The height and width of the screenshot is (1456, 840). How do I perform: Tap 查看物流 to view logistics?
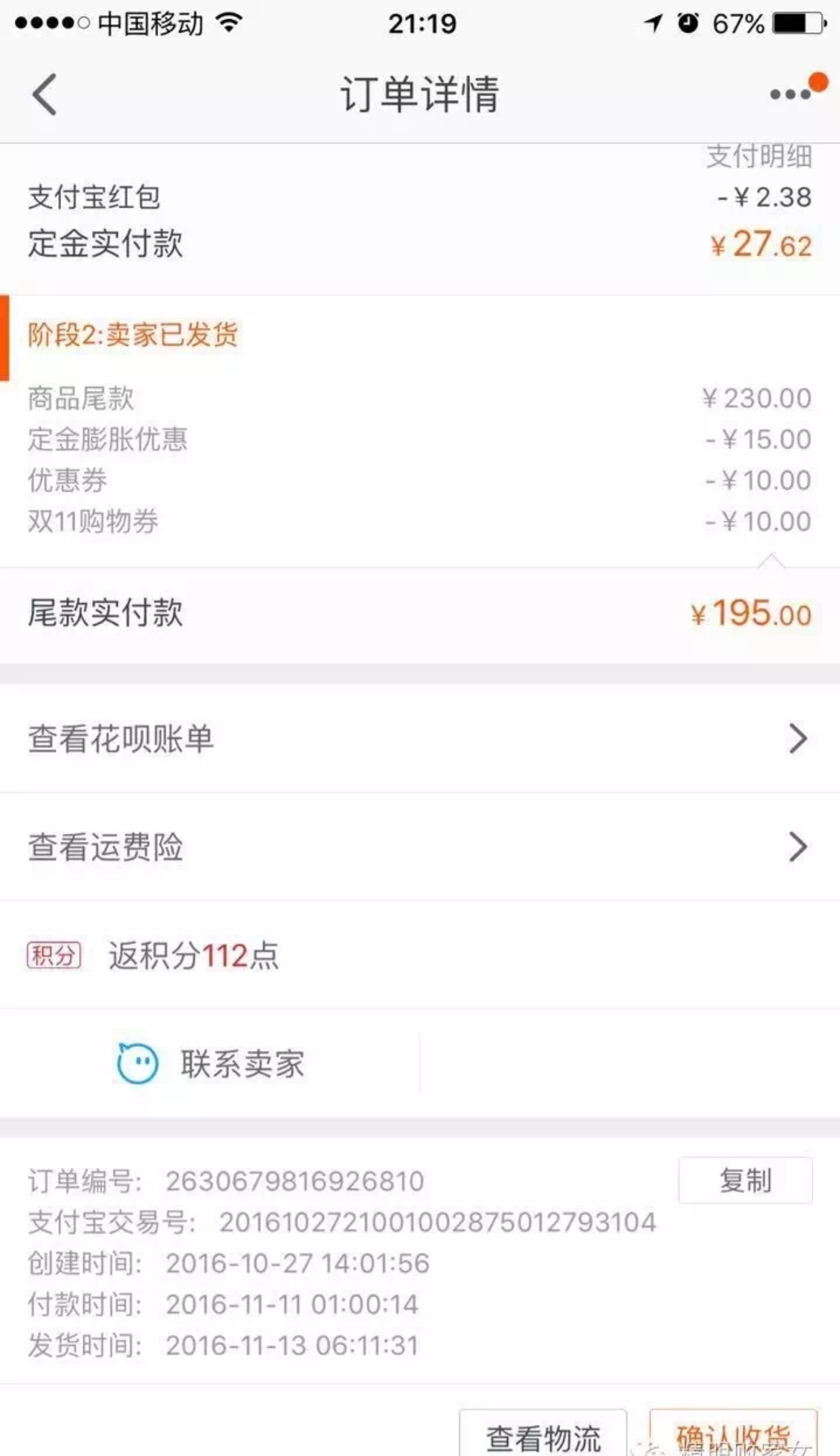[543, 1435]
